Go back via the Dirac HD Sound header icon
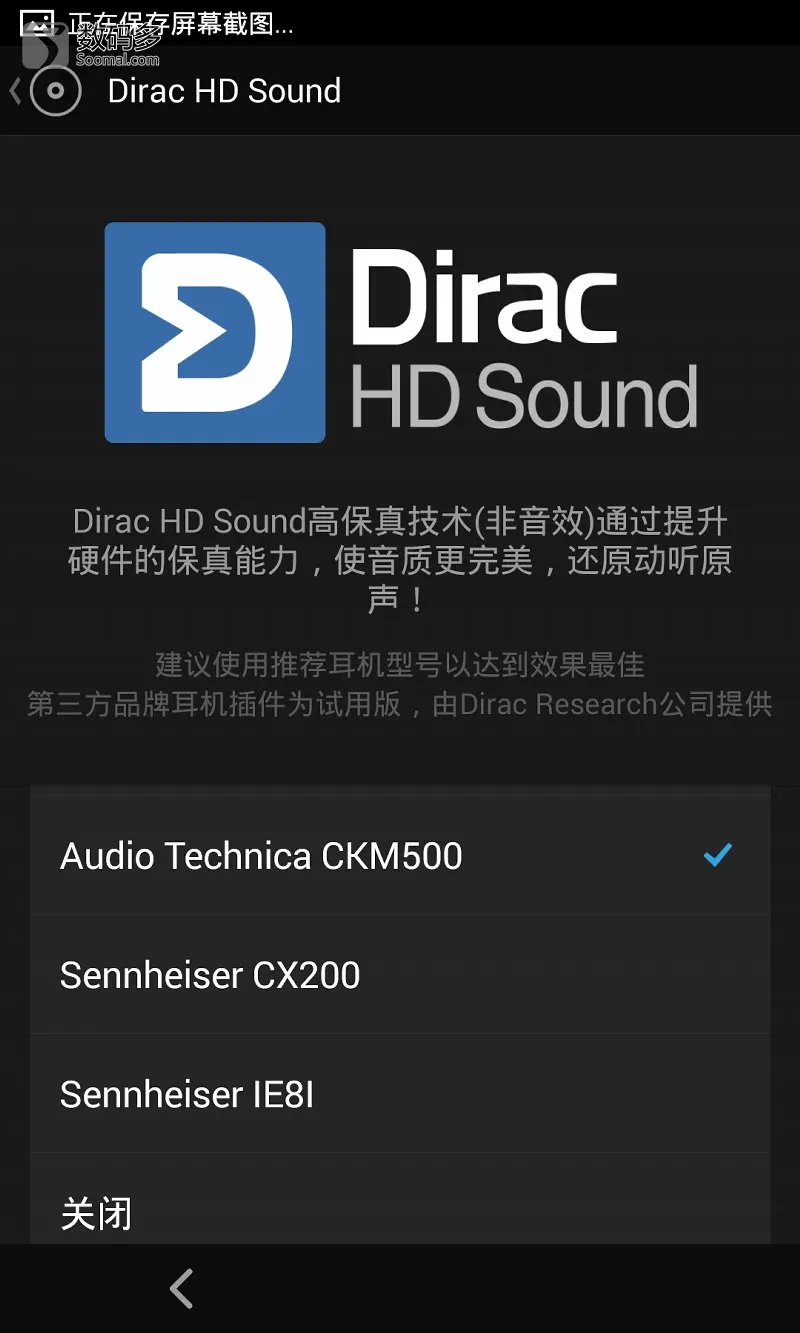 [x=46, y=91]
